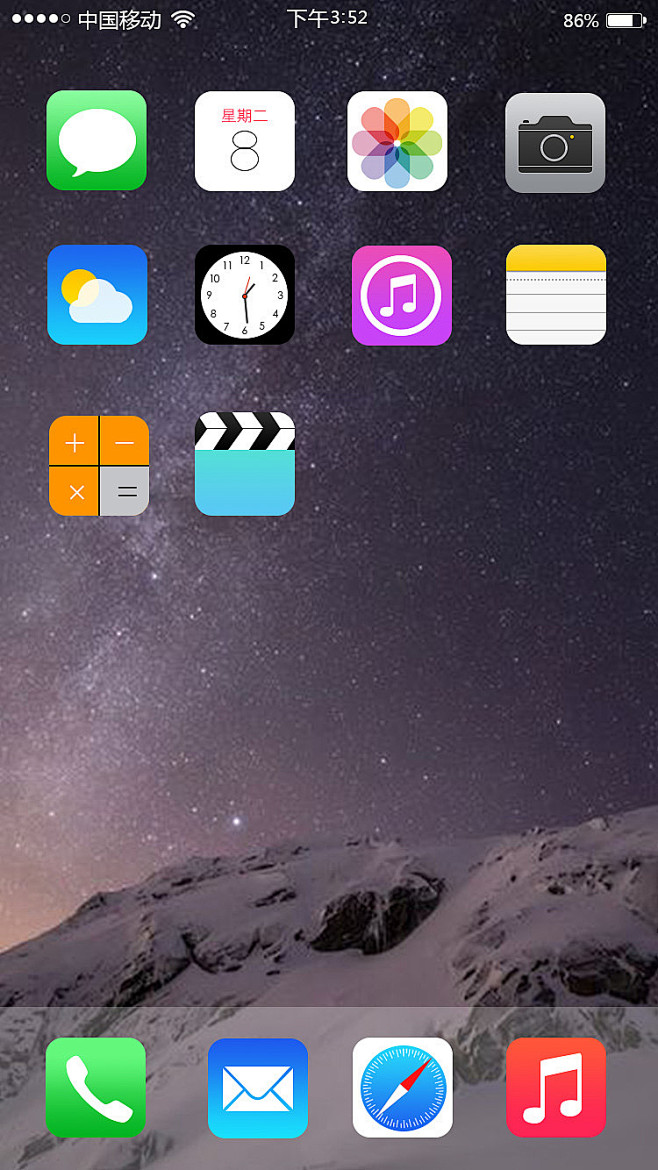Open the Videos clapperboard app
658x1170 pixels.
click(245, 464)
